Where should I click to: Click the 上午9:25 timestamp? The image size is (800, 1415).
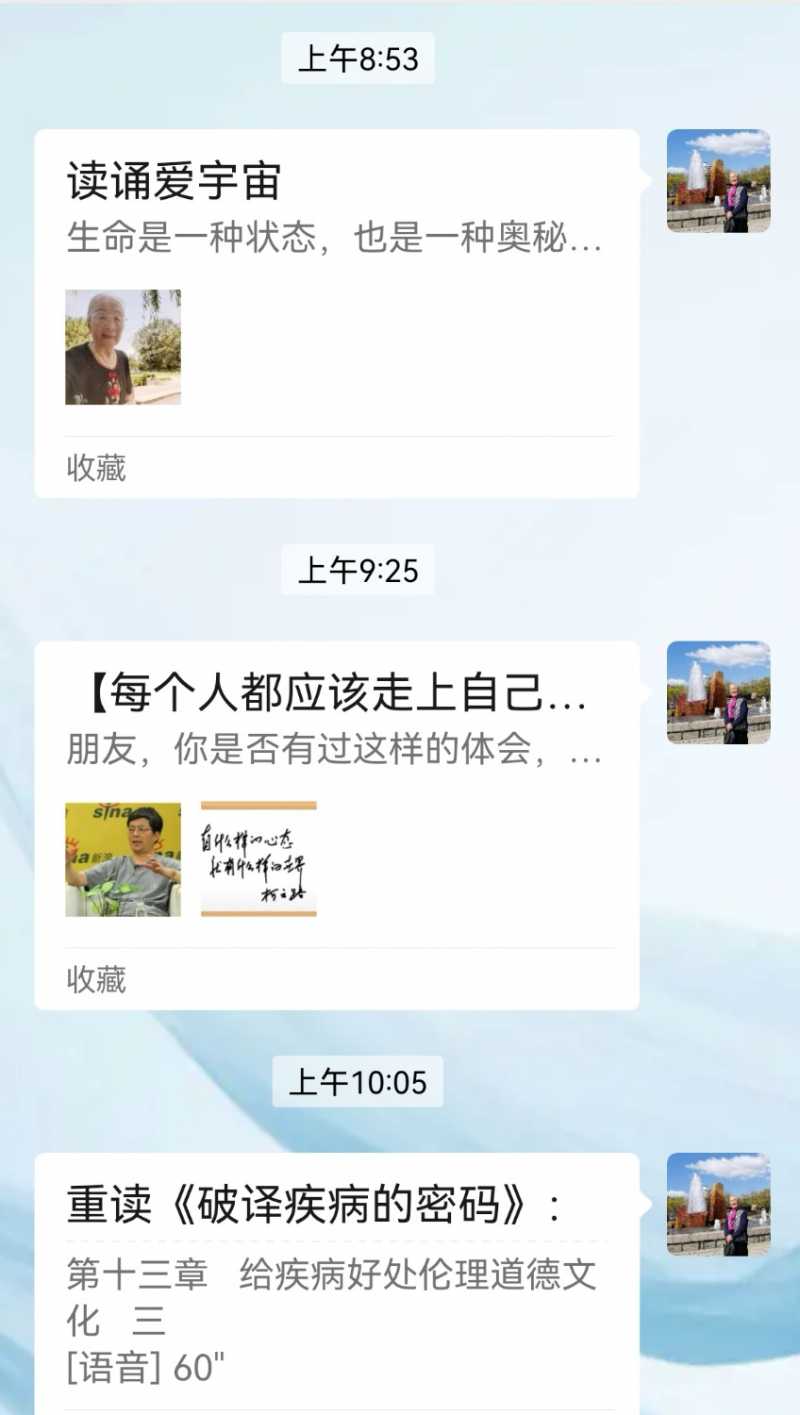tap(358, 572)
